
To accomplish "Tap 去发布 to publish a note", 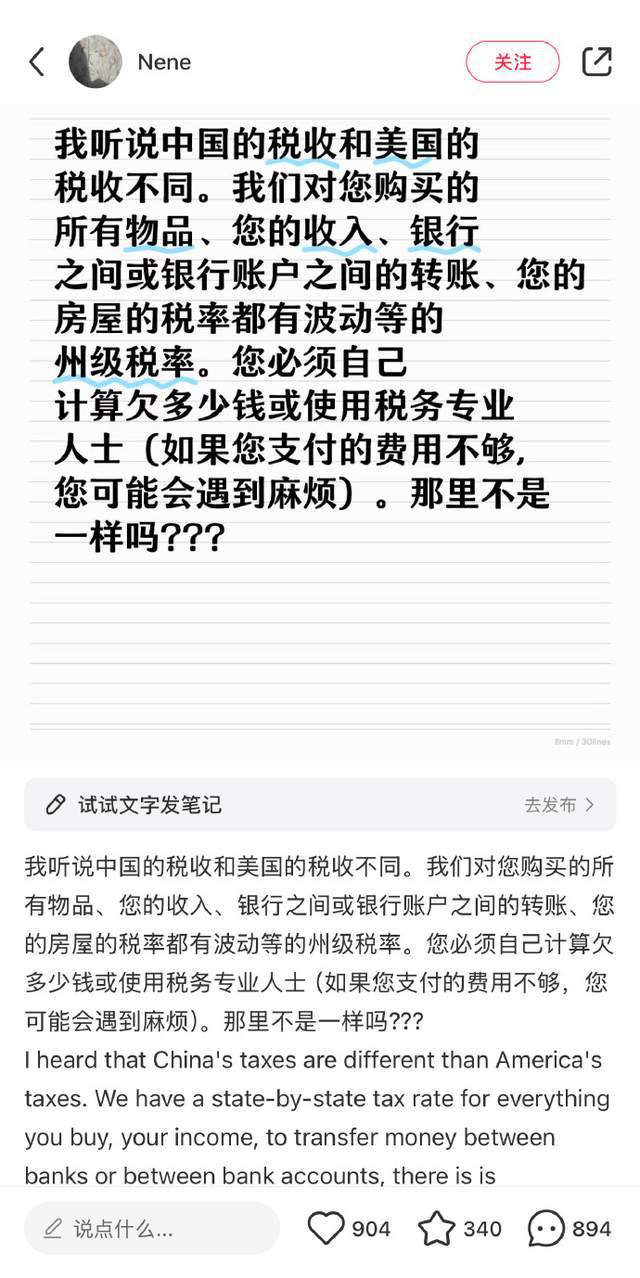I will click(x=559, y=805).
